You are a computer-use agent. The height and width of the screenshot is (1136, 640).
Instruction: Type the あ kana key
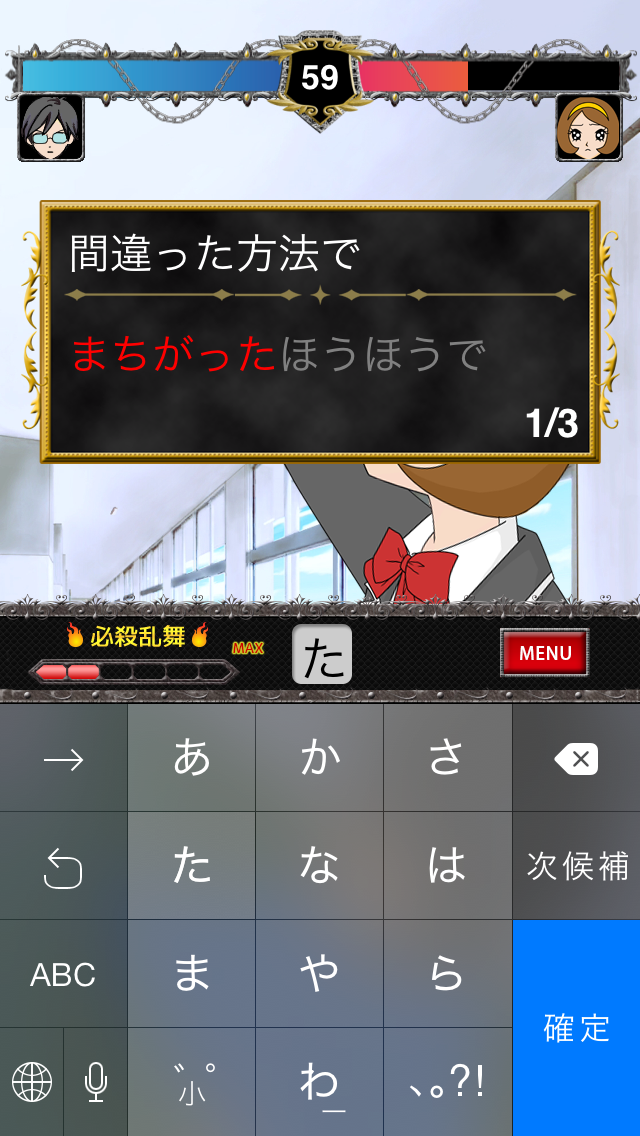click(191, 758)
